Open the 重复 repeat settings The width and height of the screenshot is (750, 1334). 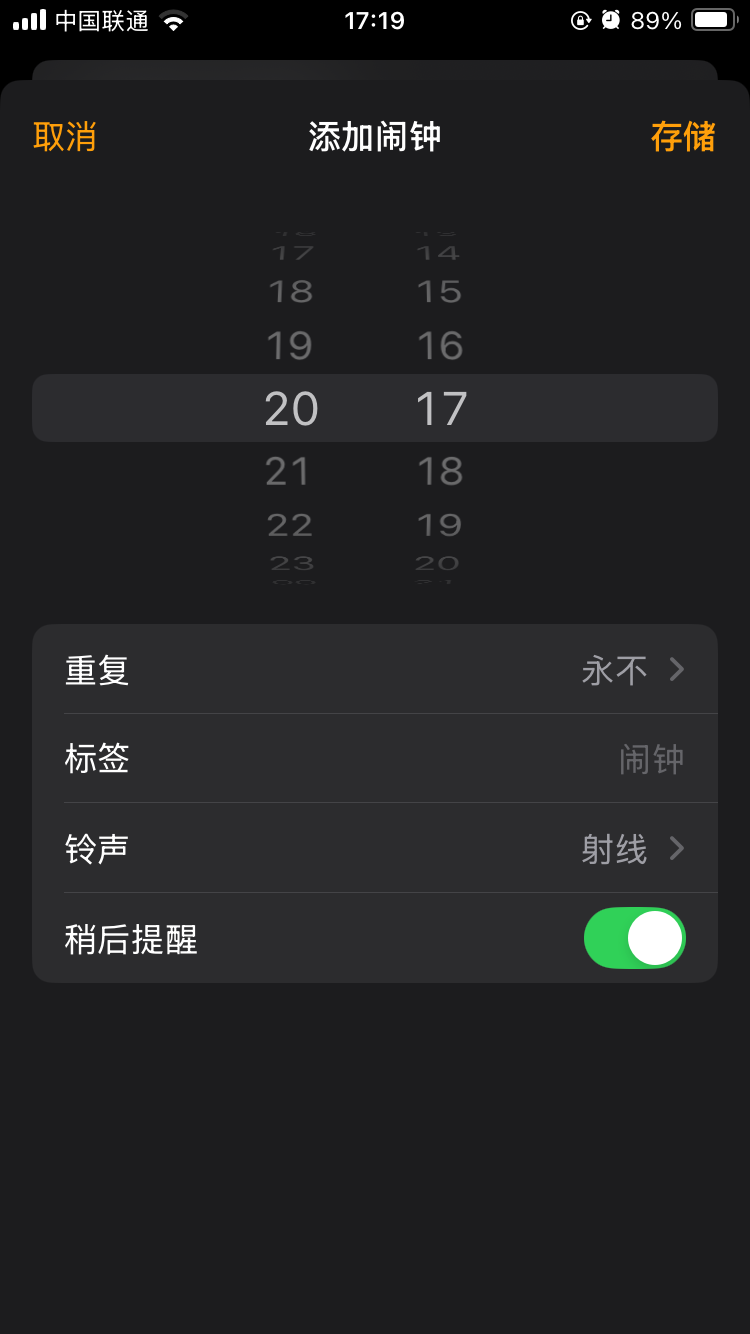click(x=375, y=669)
